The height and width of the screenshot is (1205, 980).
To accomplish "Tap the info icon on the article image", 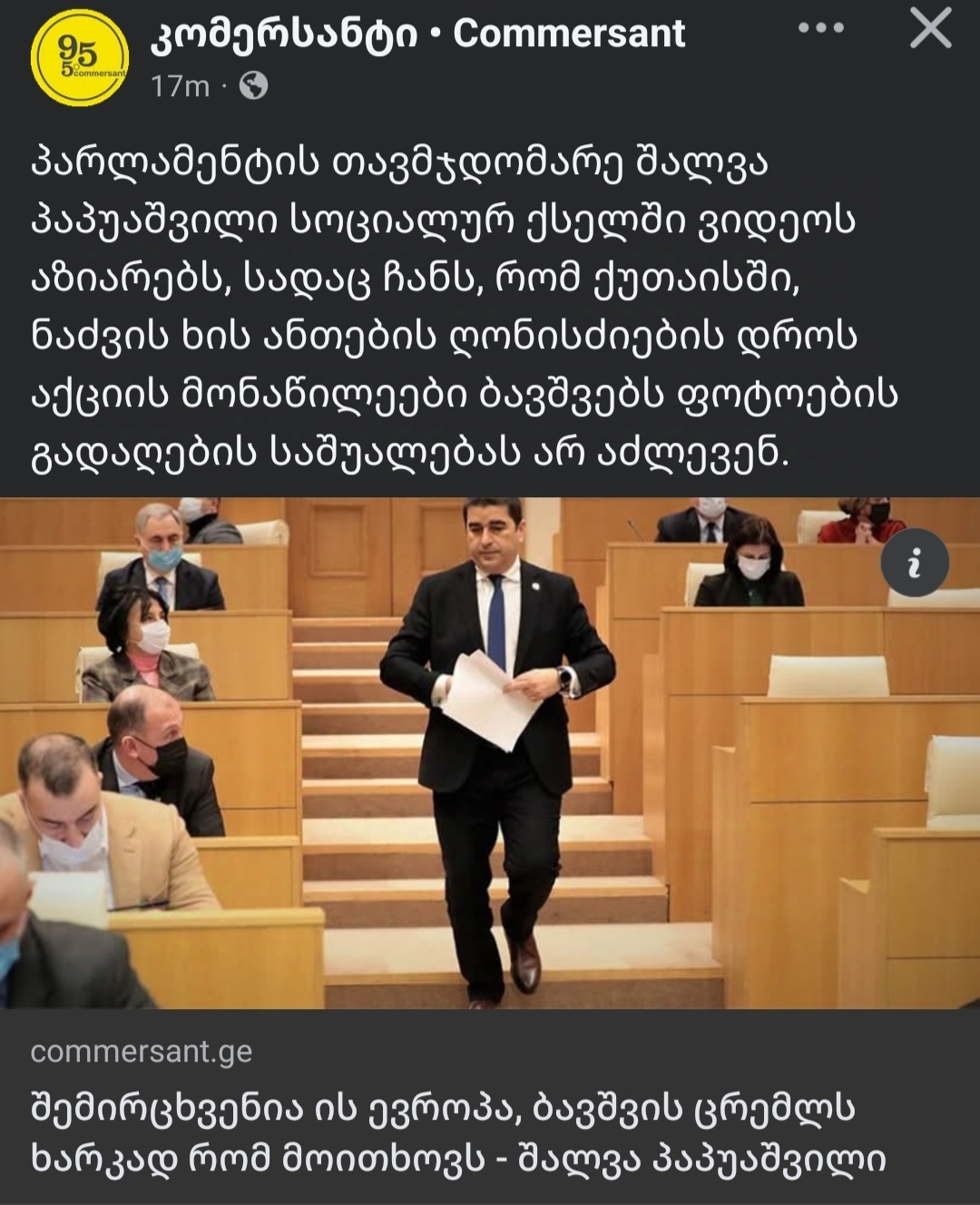I will pos(915,563).
